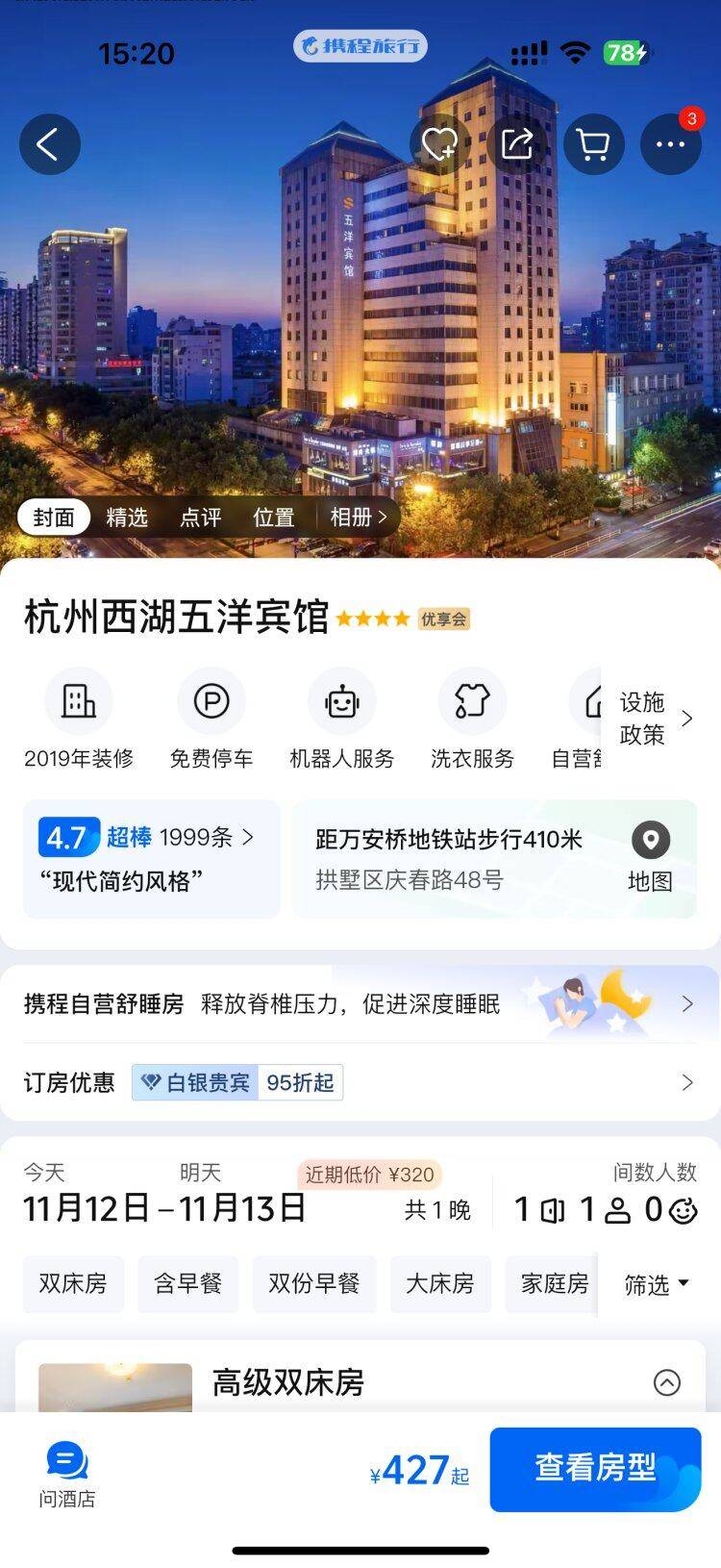This screenshot has height=1568, width=721.
Task: Edit rooms and guests count
Action: pyautogui.click(x=606, y=1208)
